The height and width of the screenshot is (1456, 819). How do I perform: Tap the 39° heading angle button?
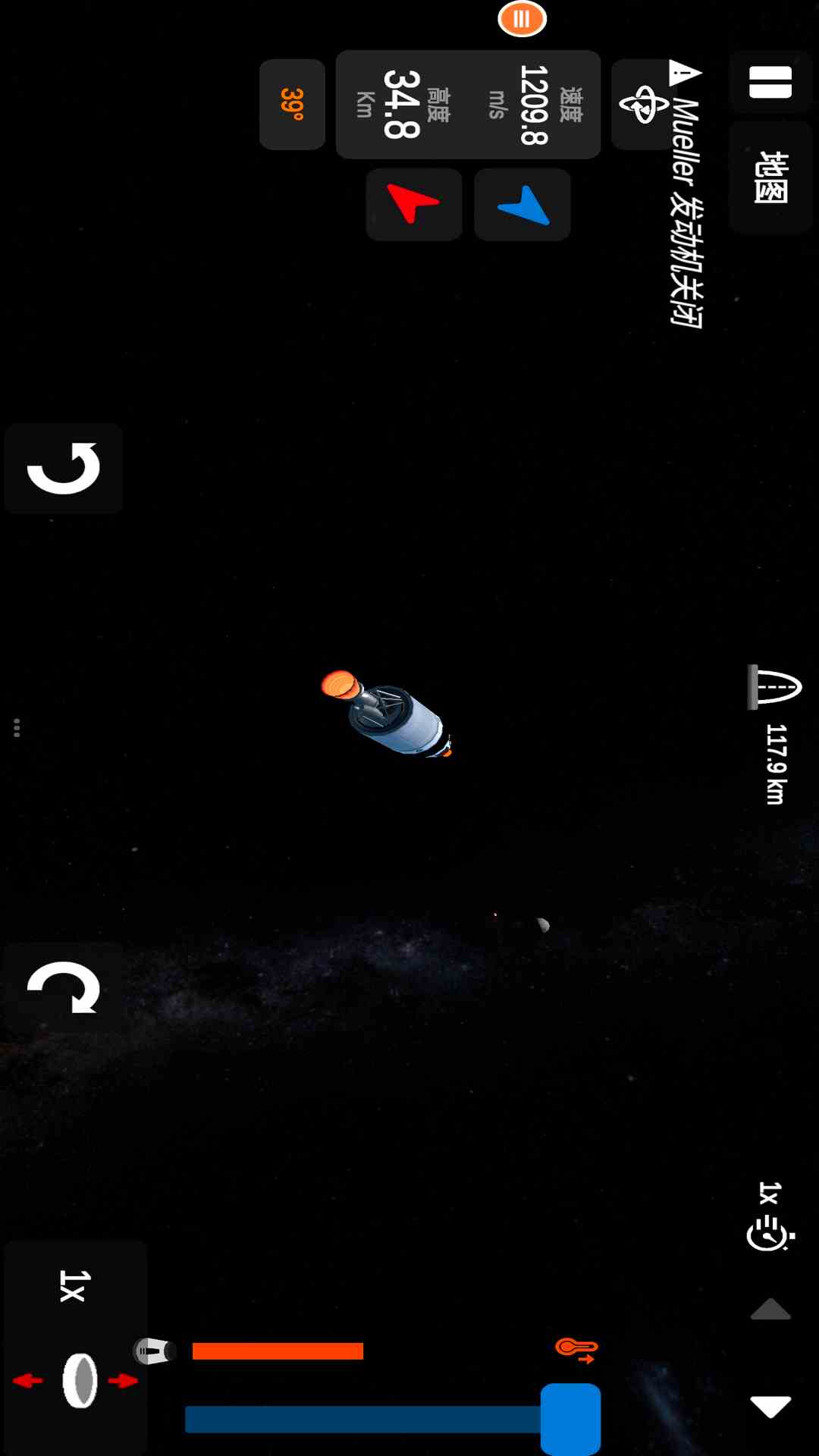pos(292,105)
